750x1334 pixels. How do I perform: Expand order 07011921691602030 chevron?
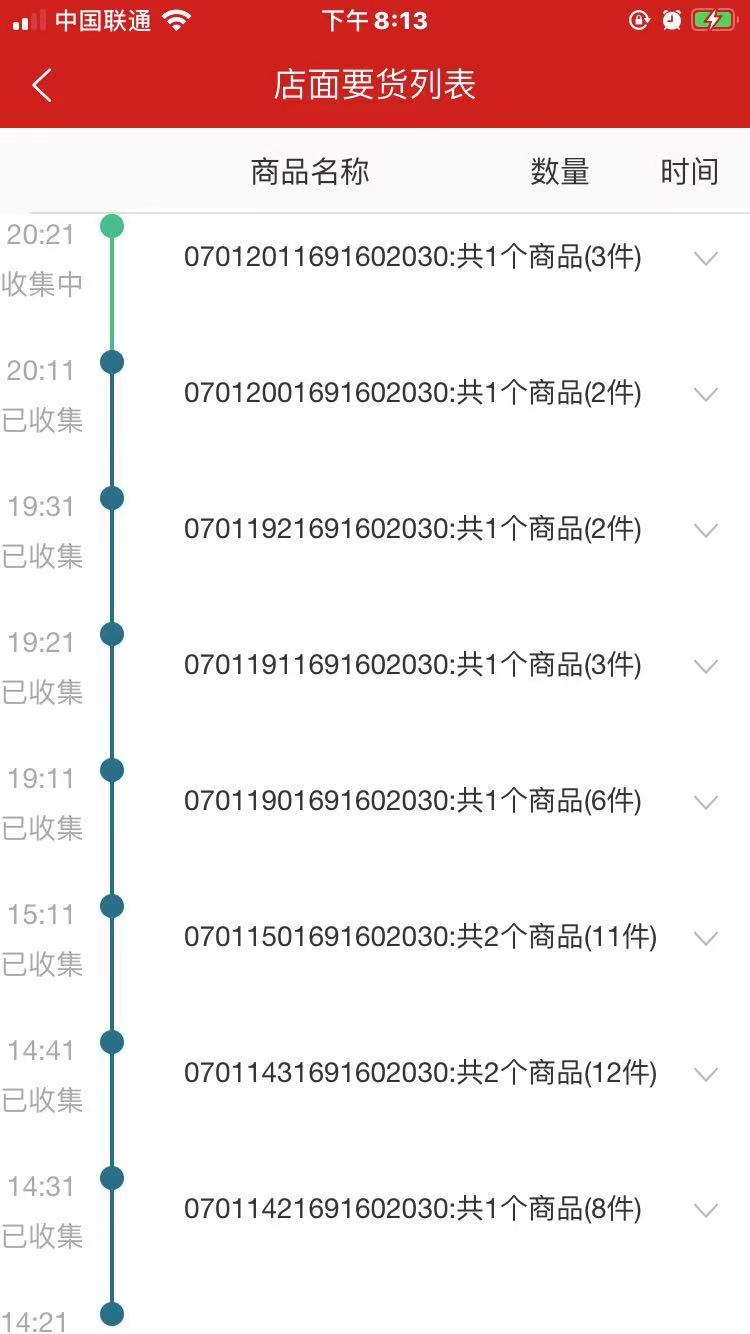click(x=706, y=530)
